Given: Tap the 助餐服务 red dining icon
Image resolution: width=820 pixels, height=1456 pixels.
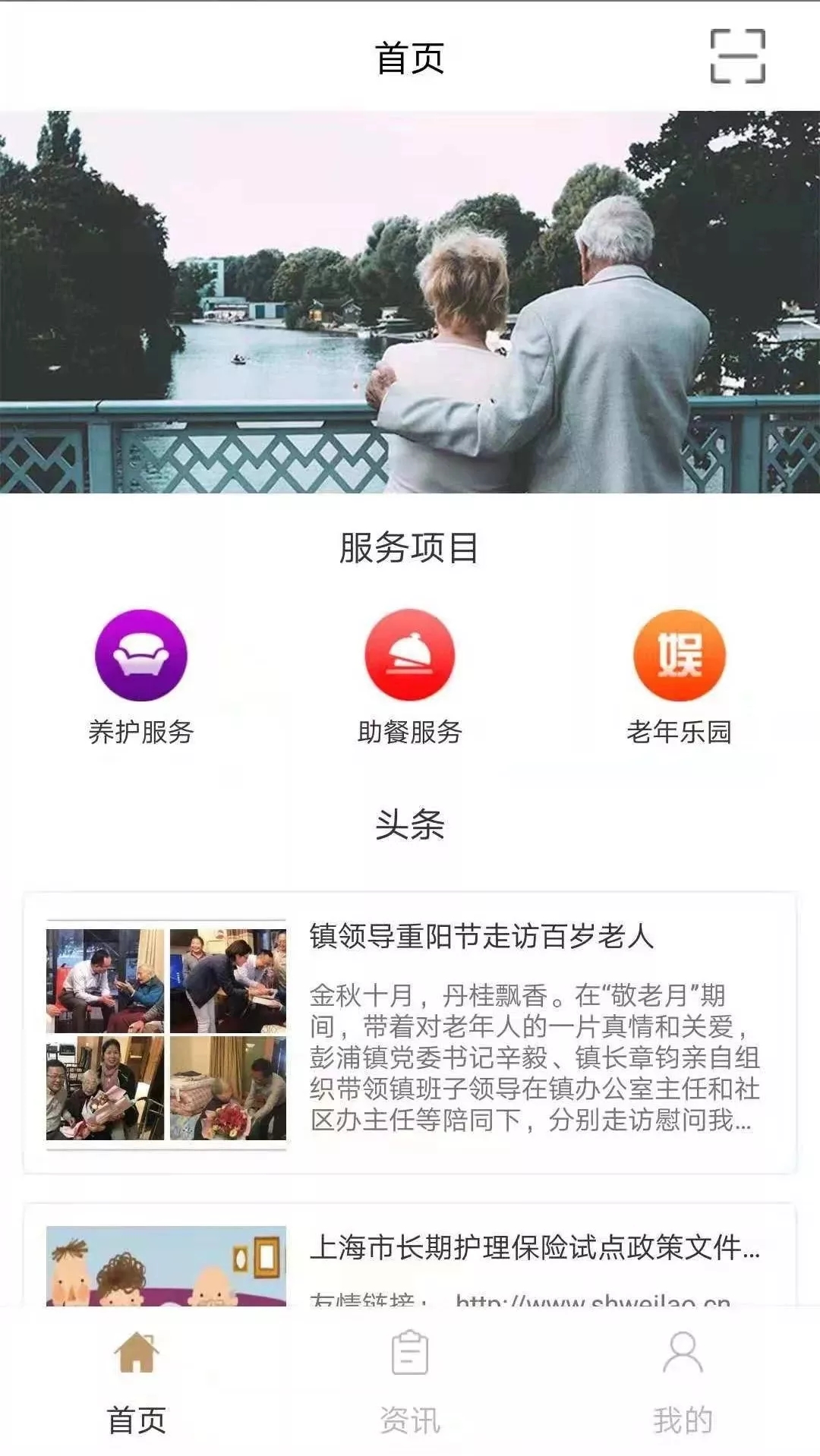Looking at the screenshot, I should pos(411,657).
